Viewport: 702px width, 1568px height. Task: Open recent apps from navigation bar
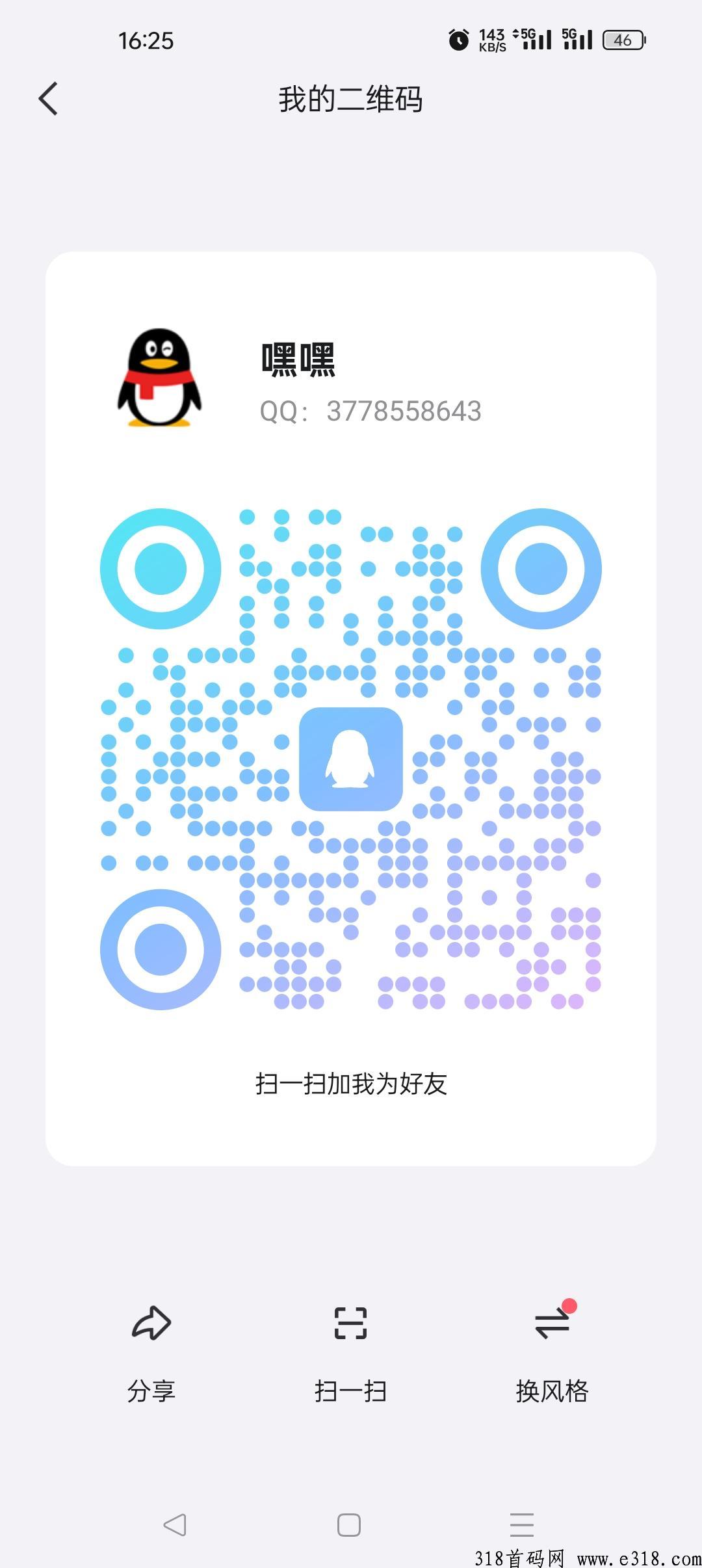521,1524
